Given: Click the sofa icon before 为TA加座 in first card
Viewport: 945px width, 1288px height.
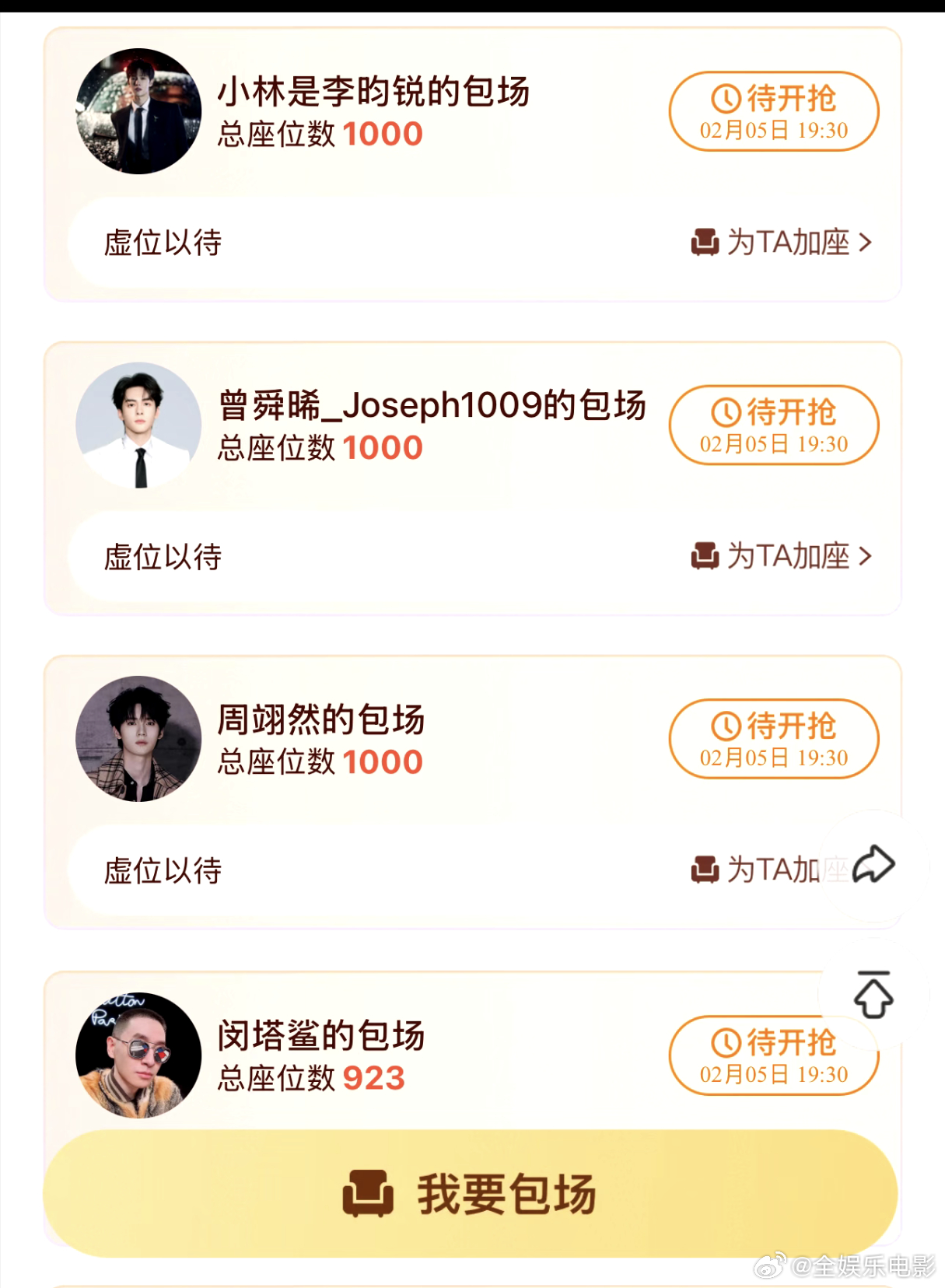Looking at the screenshot, I should pyautogui.click(x=704, y=243).
